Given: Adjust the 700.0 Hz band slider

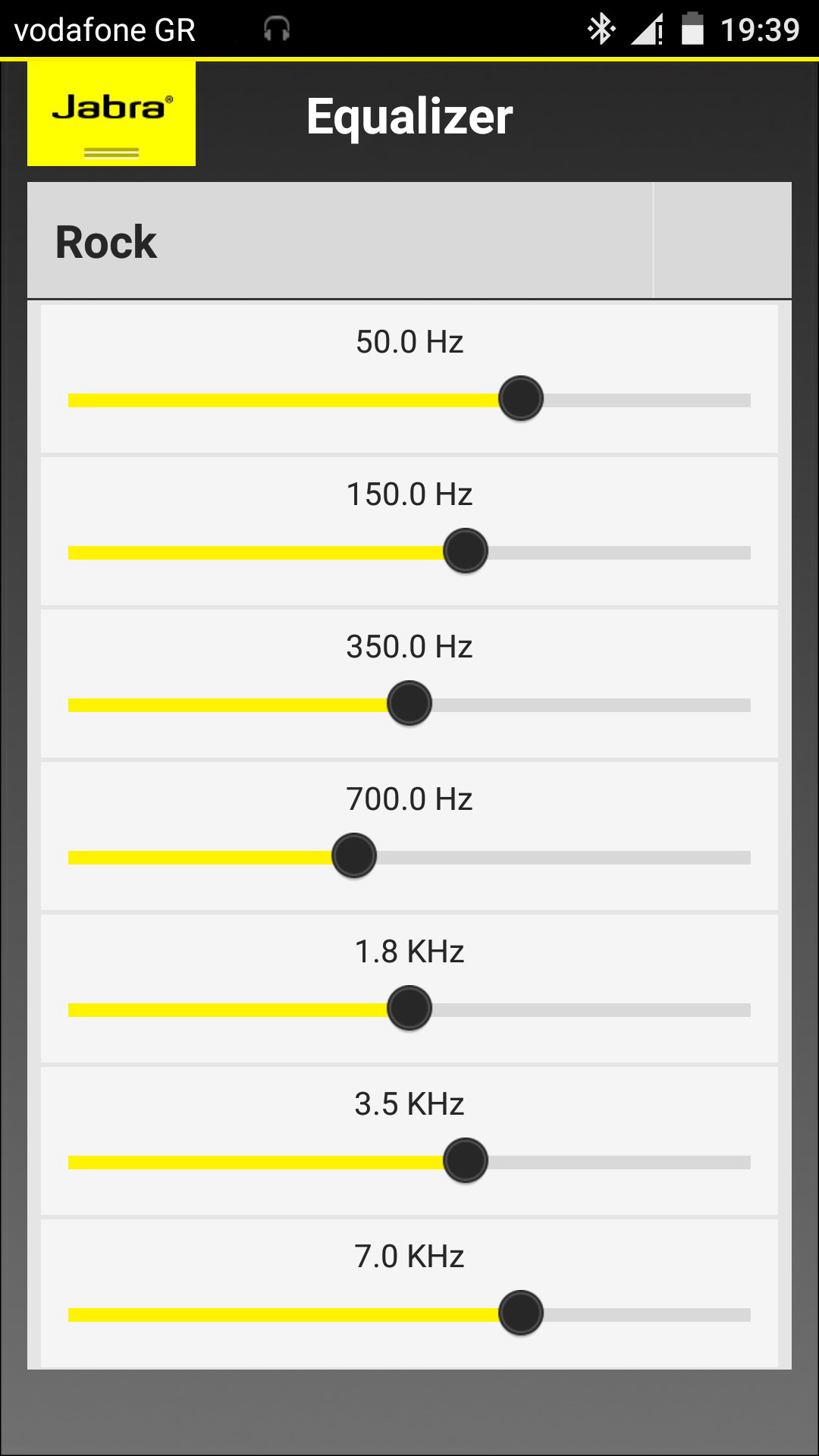Looking at the screenshot, I should pos(409,857).
